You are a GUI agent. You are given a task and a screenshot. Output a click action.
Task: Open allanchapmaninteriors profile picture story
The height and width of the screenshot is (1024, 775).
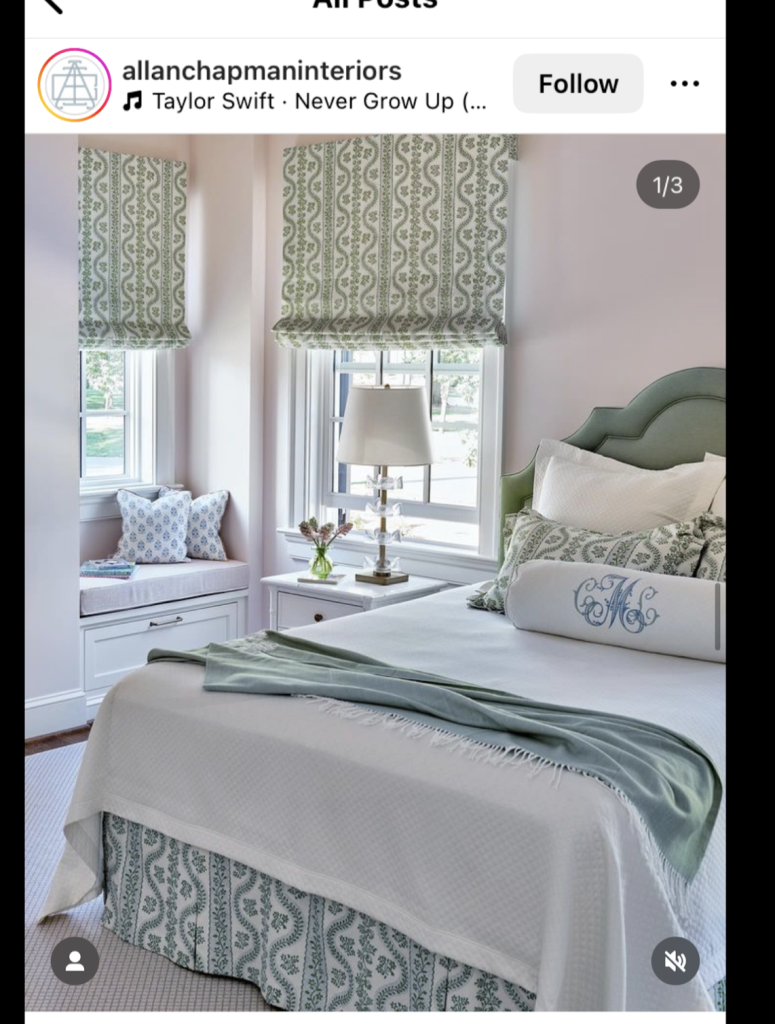pyautogui.click(x=74, y=85)
